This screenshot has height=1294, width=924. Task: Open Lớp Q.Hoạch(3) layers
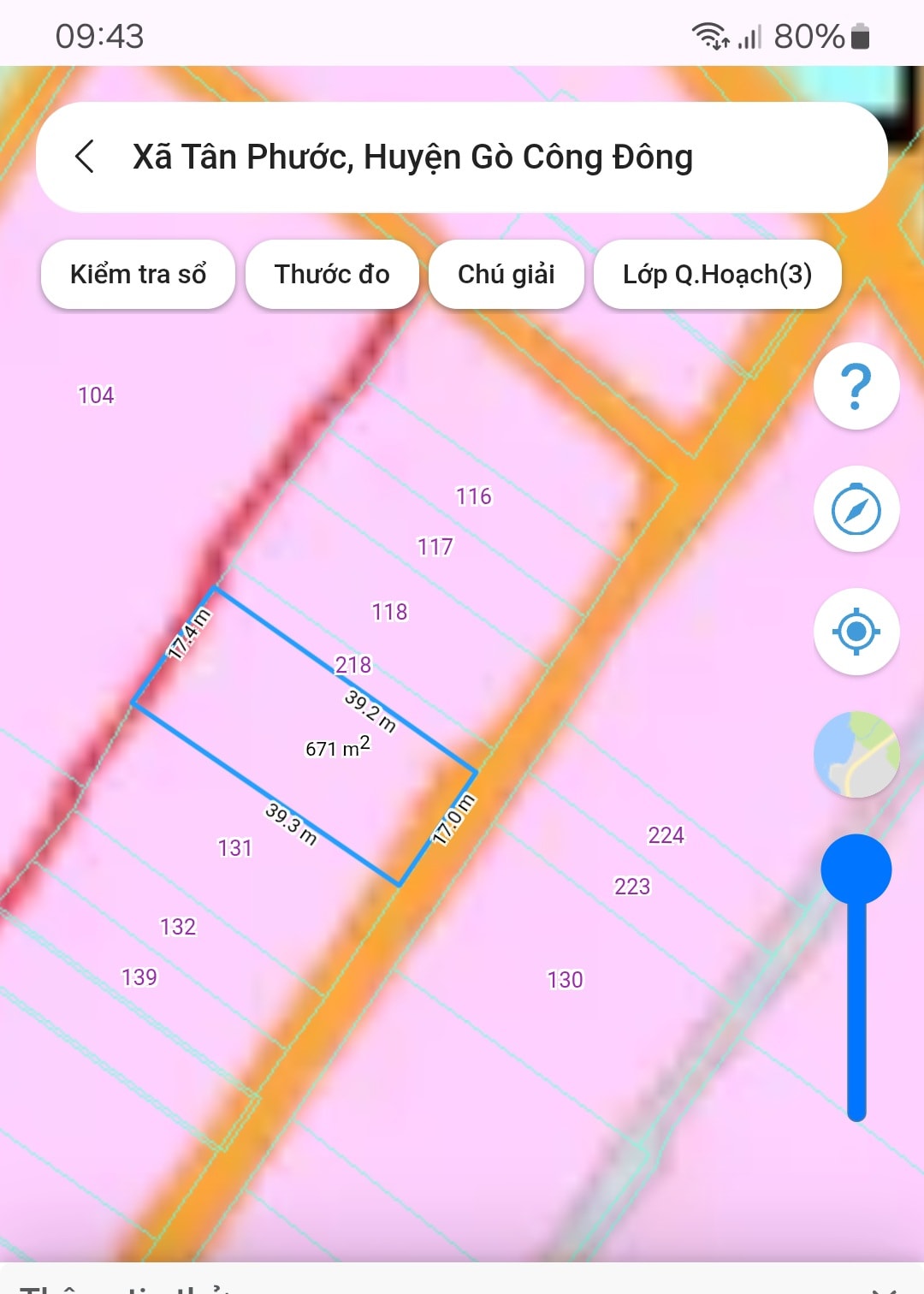pyautogui.click(x=717, y=275)
